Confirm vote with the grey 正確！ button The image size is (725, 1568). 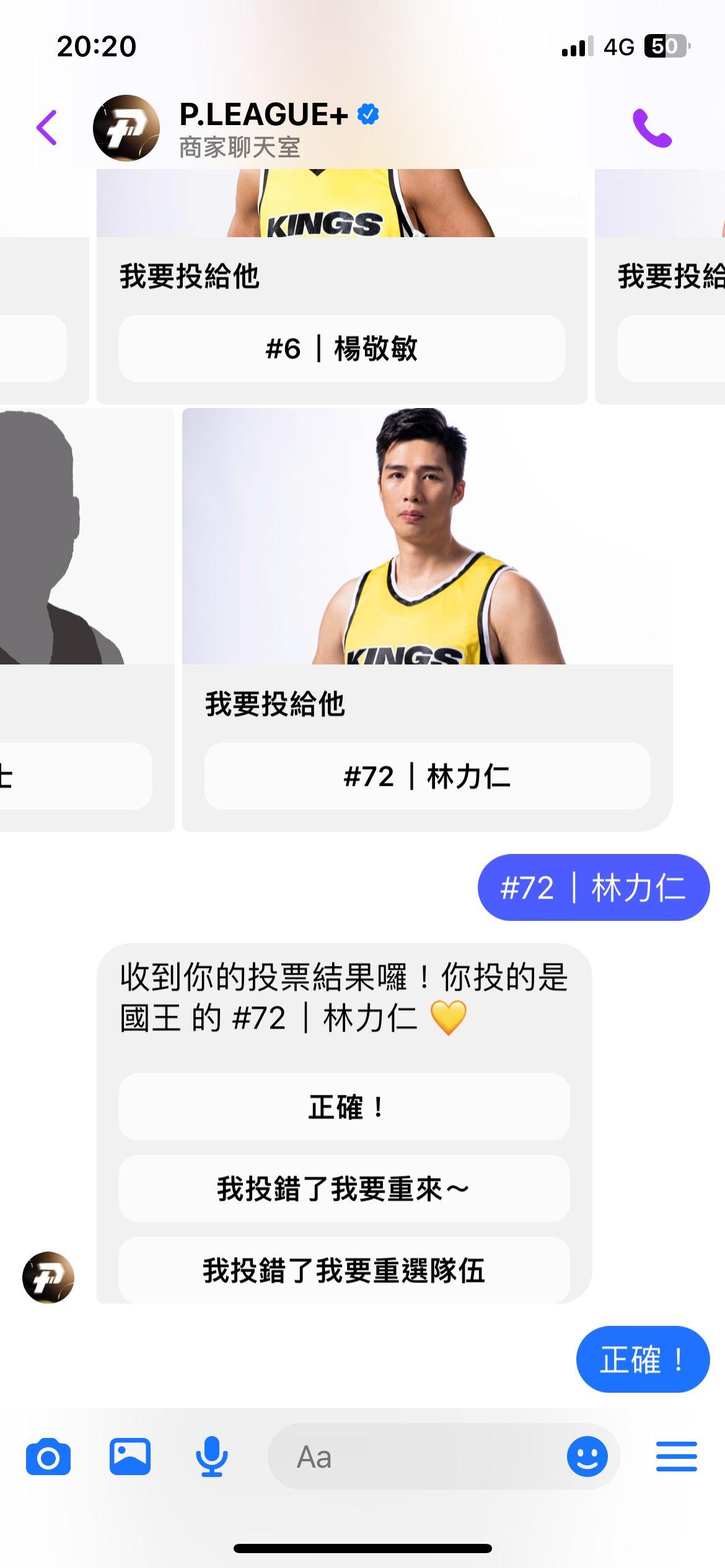344,1107
